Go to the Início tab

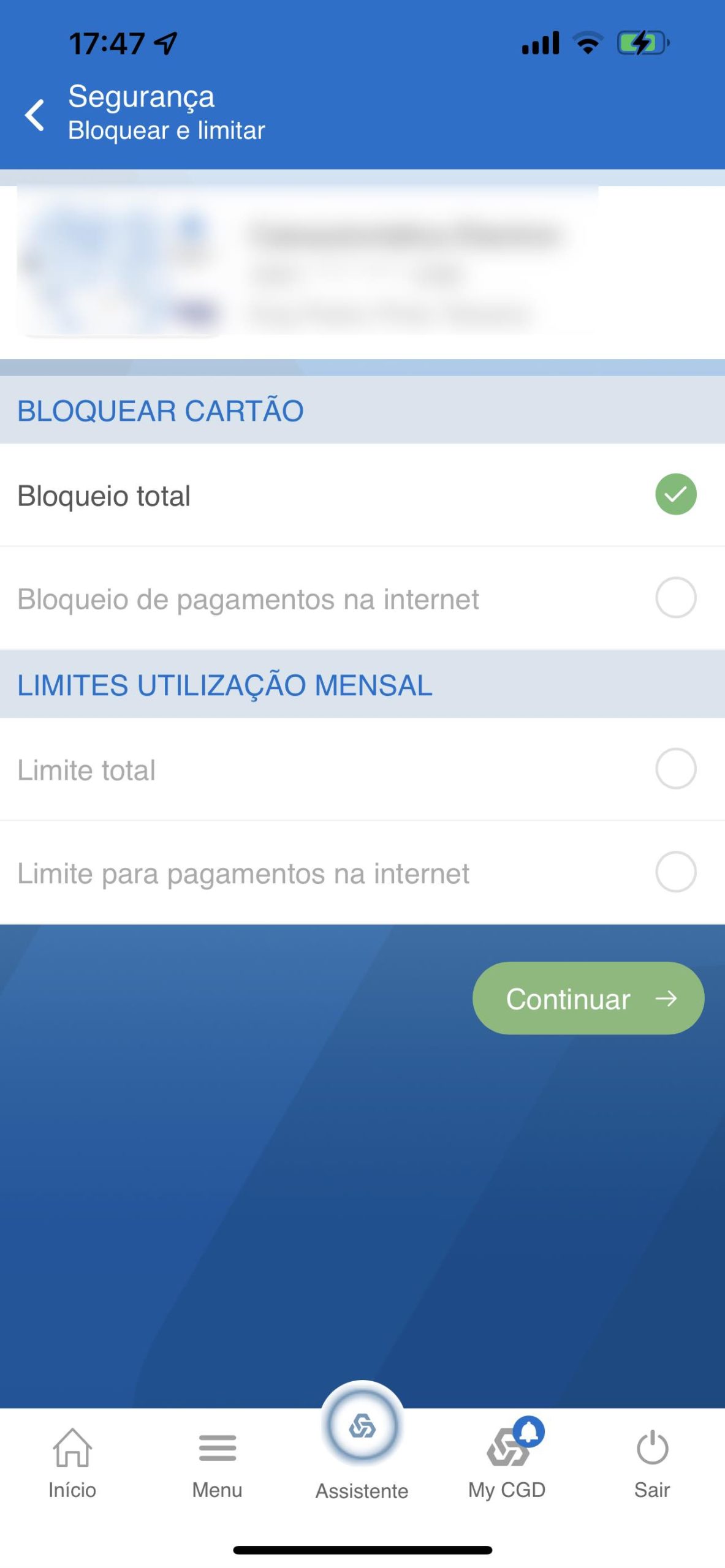tap(72, 1463)
